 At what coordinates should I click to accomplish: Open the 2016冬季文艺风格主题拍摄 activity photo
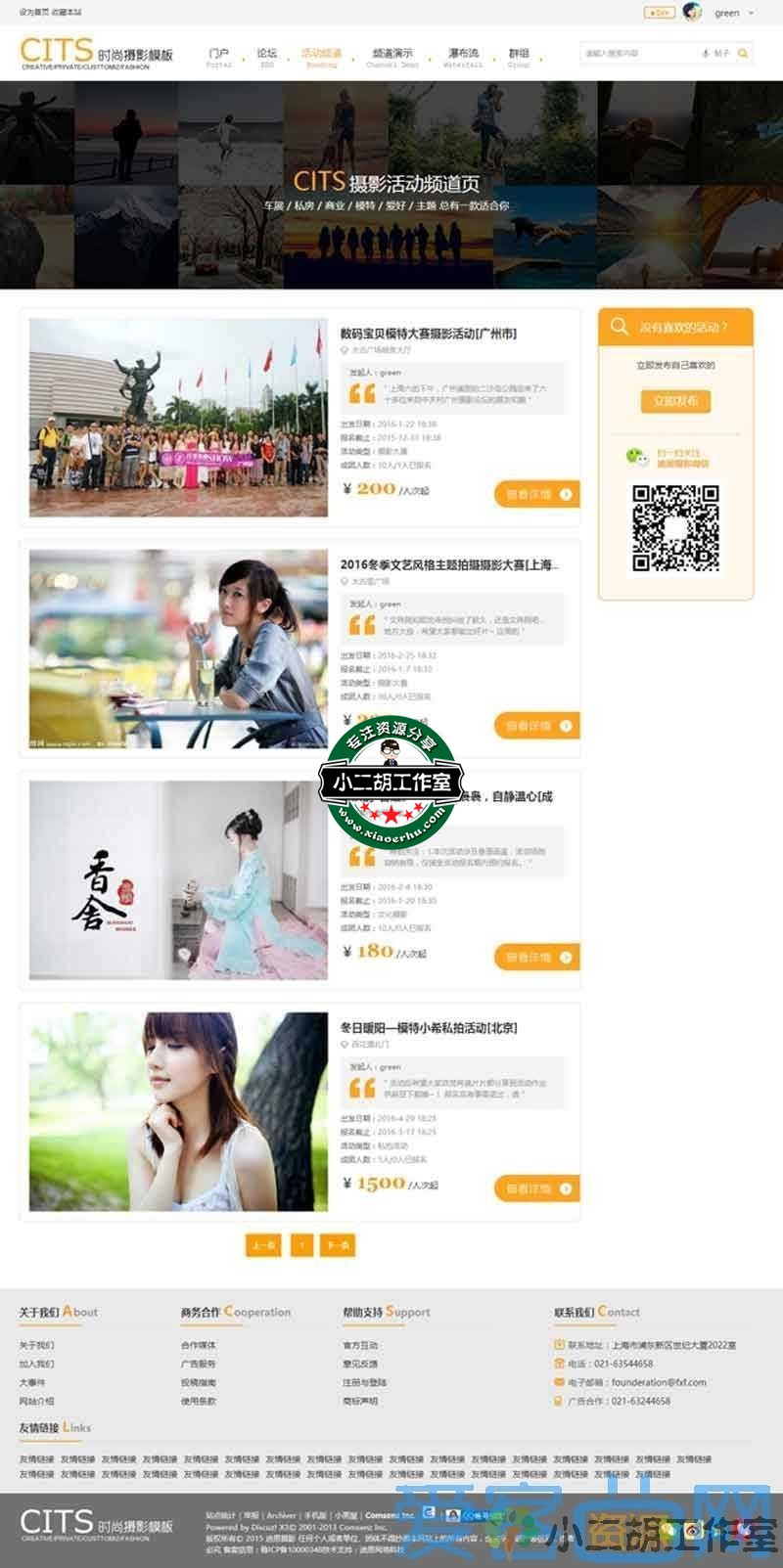tap(178, 649)
